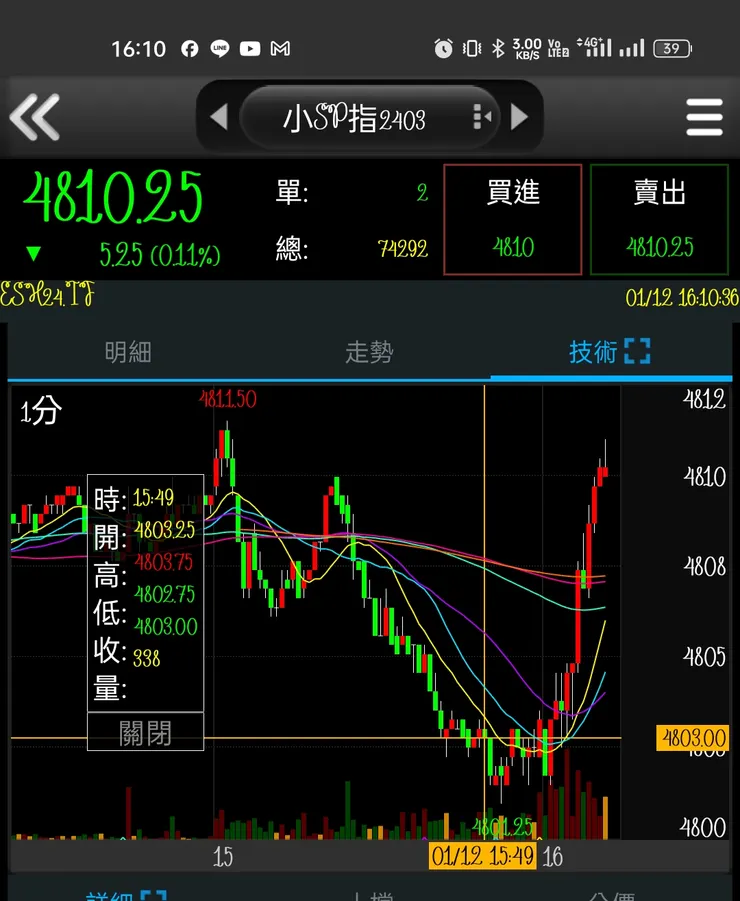Select the 01/12 15:49 time marker
This screenshot has height=901, width=740.
tap(481, 858)
